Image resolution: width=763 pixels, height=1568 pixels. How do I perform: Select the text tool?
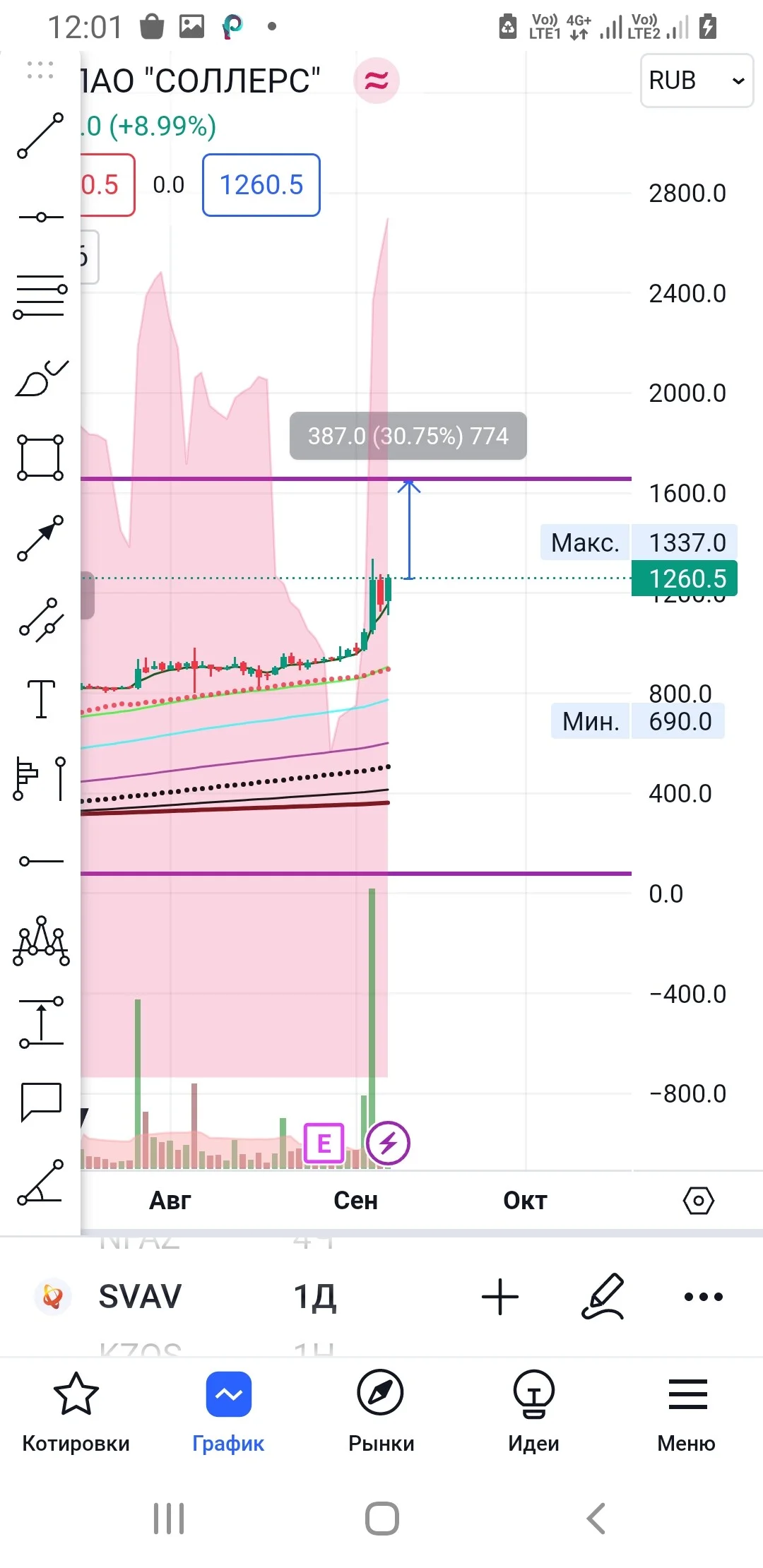[41, 699]
